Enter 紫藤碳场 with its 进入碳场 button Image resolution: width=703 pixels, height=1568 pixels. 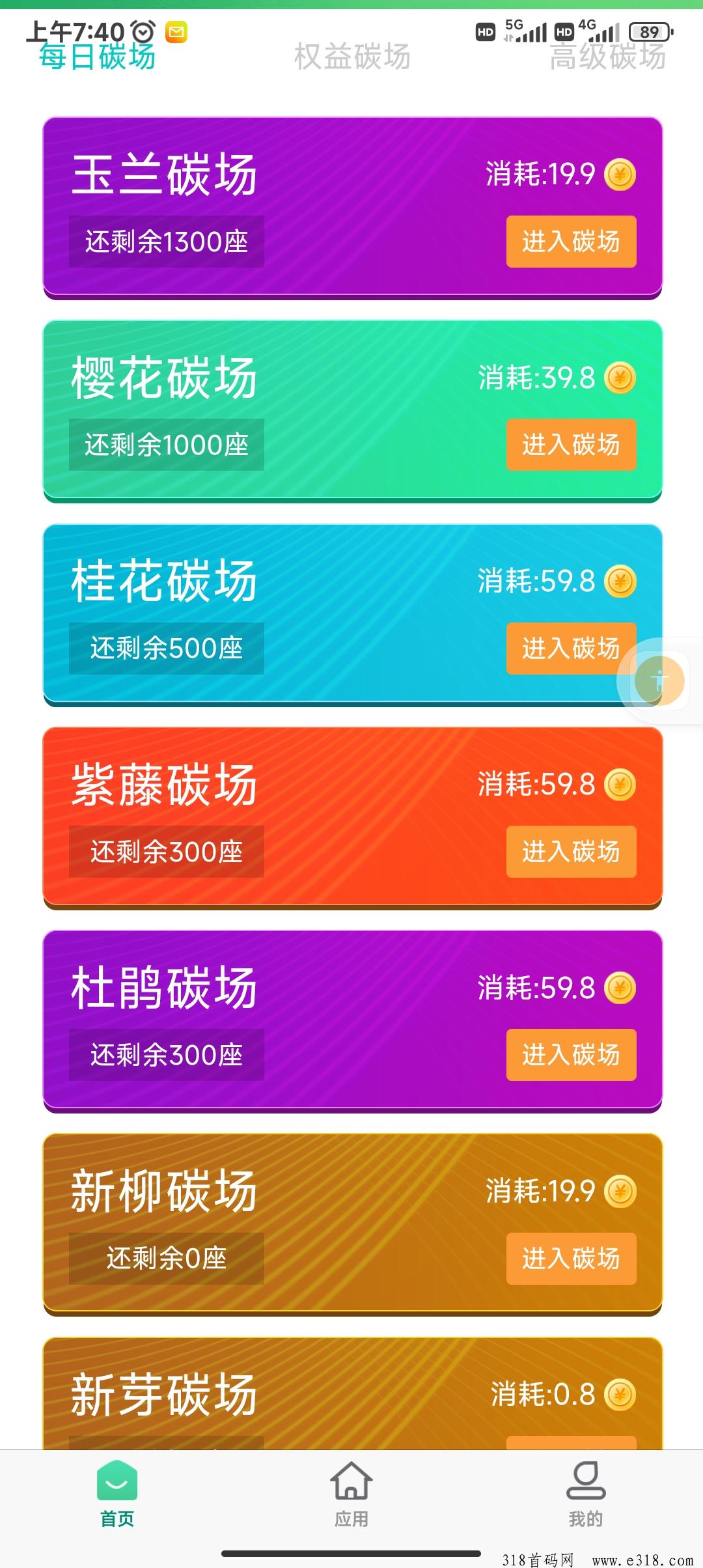click(x=571, y=852)
